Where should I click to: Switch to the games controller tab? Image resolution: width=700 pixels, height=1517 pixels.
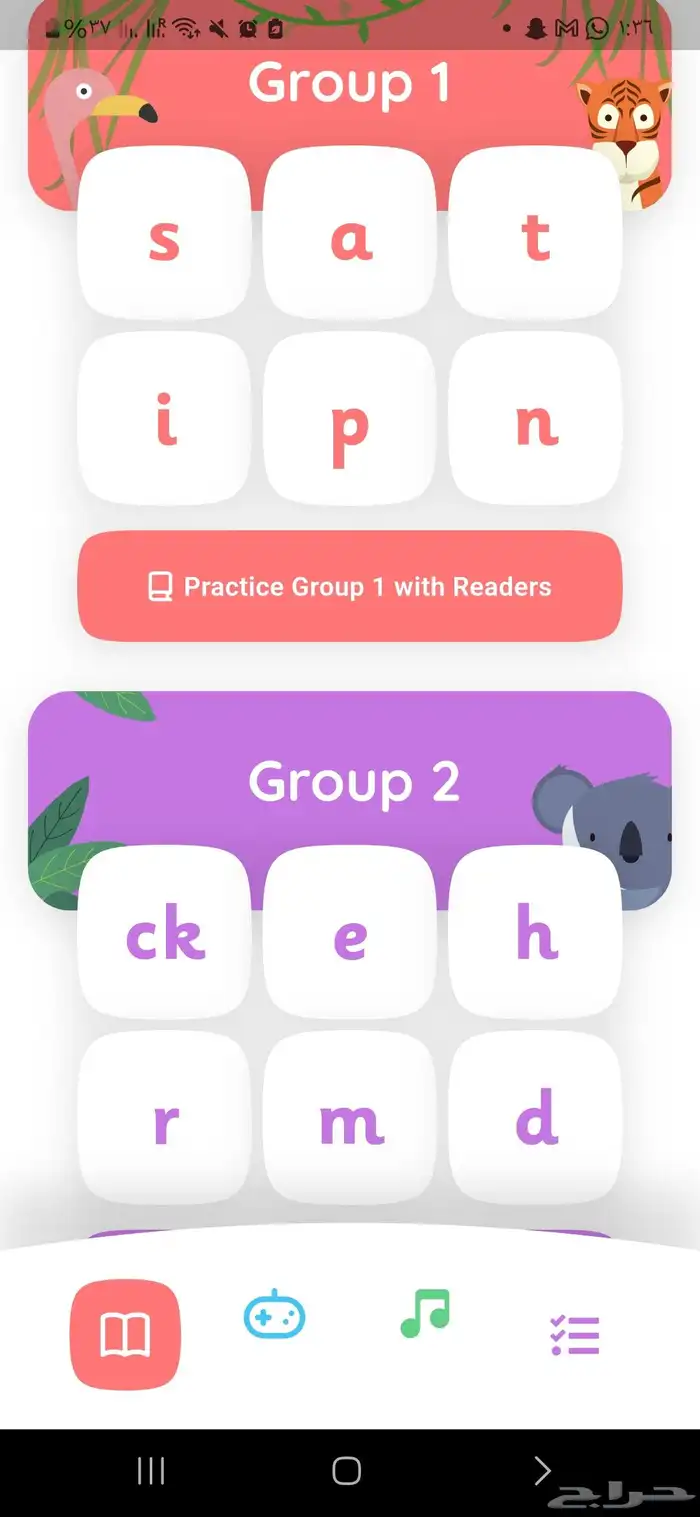pos(275,1316)
